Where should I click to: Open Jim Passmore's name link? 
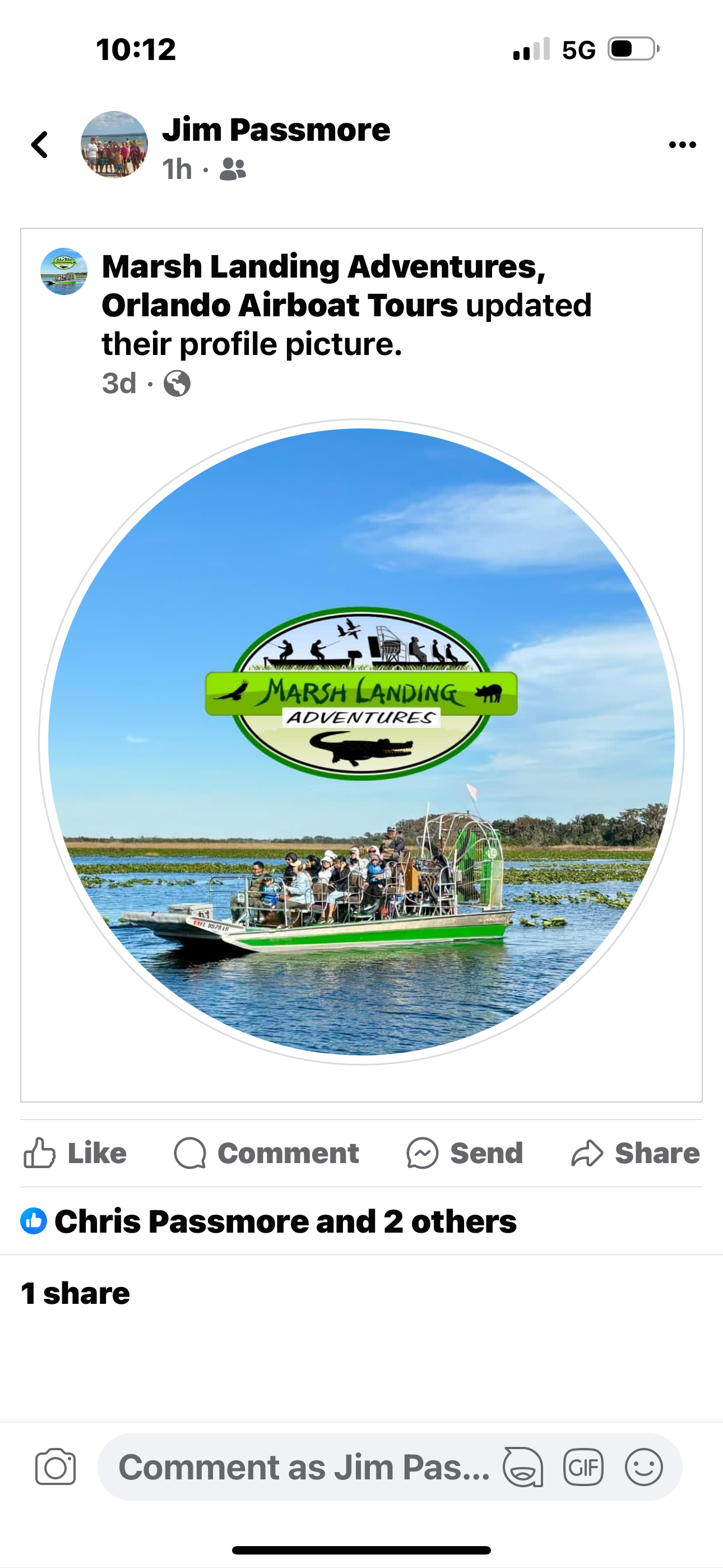276,130
